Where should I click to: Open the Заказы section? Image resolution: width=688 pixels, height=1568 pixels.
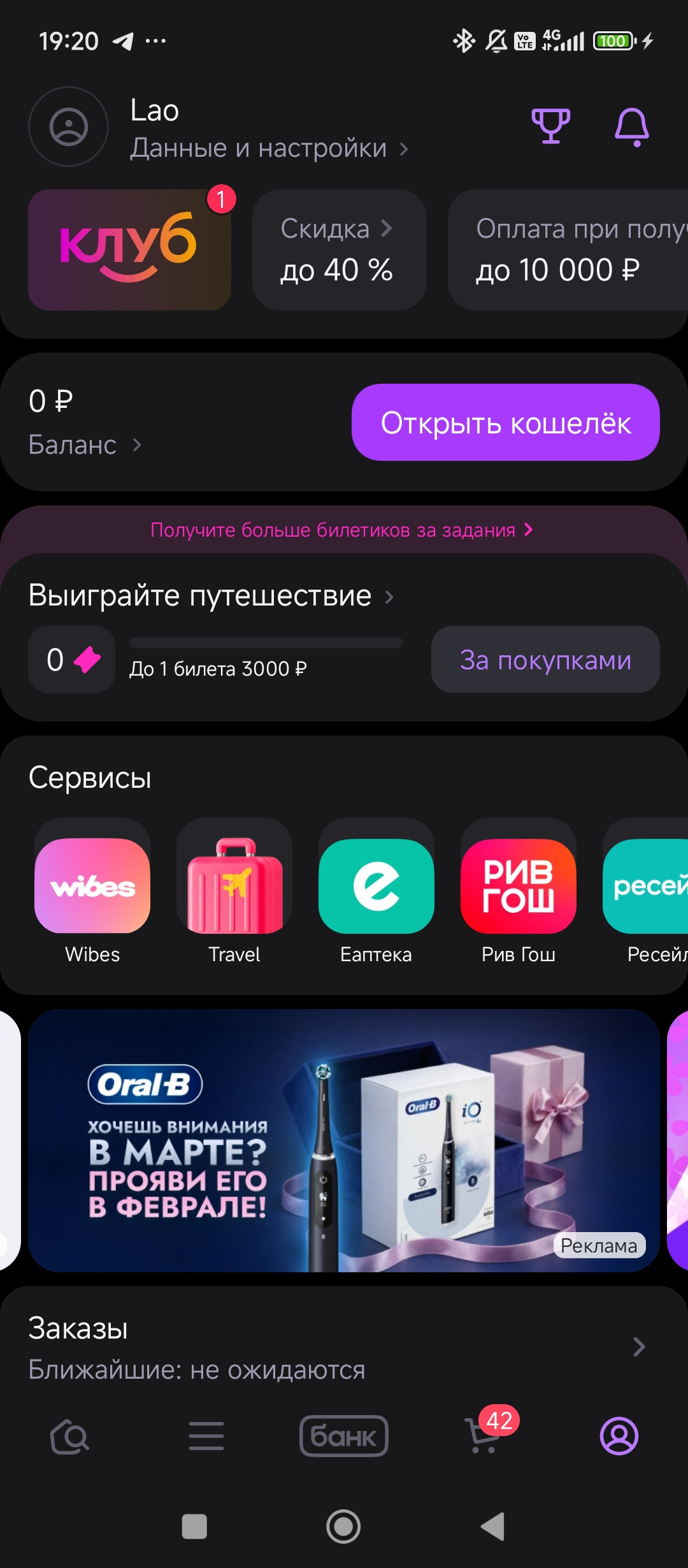pos(338,1347)
